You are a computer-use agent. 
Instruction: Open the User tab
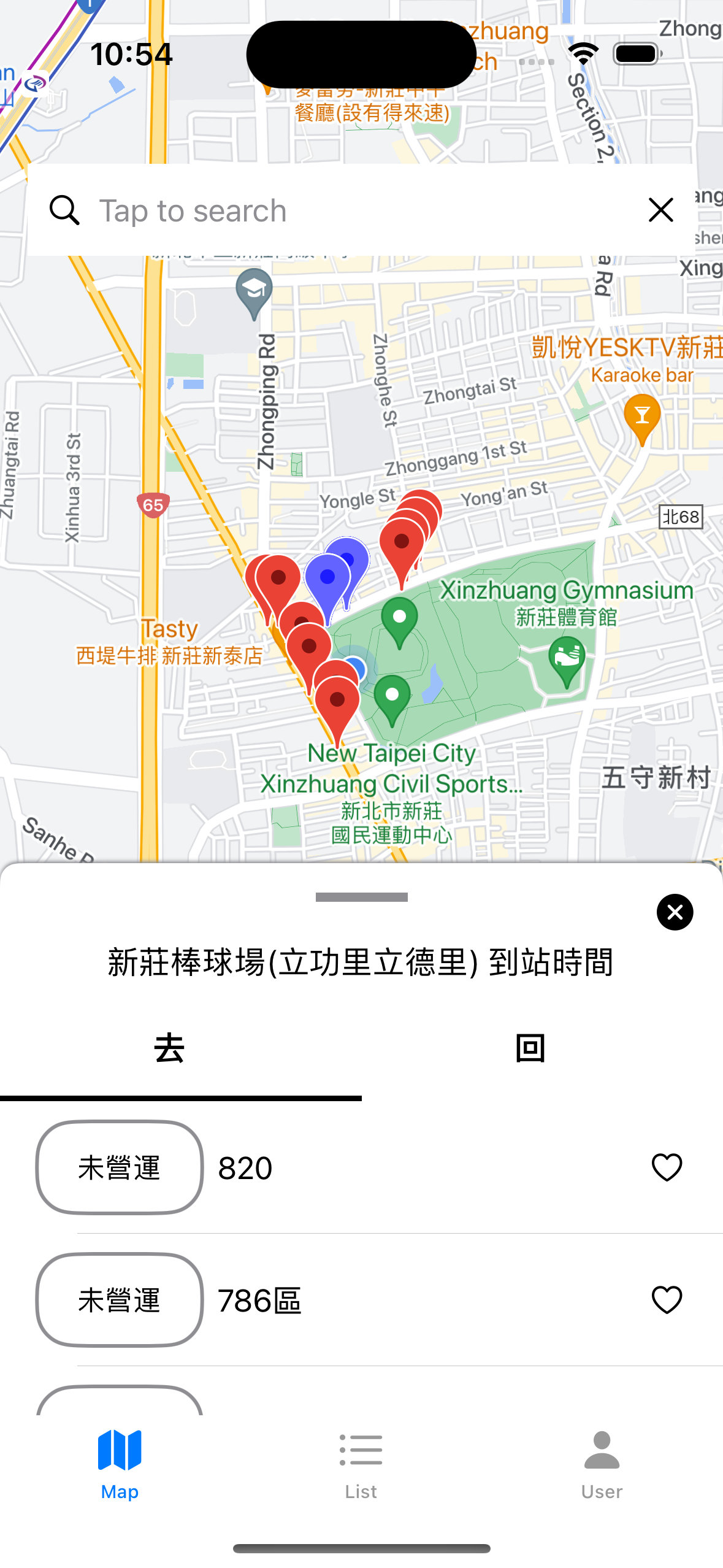(602, 1463)
